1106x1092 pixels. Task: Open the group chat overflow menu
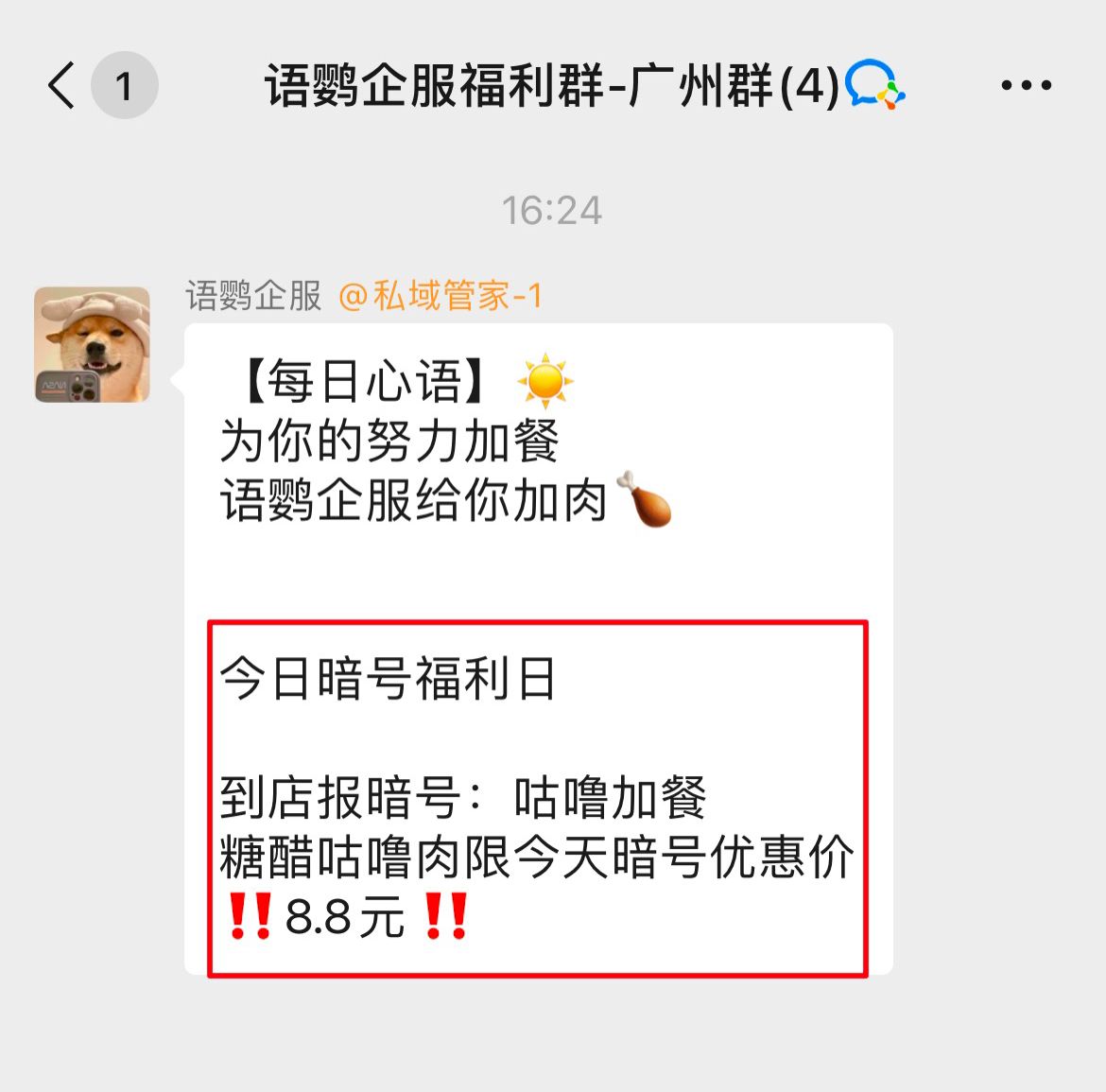[x=1026, y=86]
